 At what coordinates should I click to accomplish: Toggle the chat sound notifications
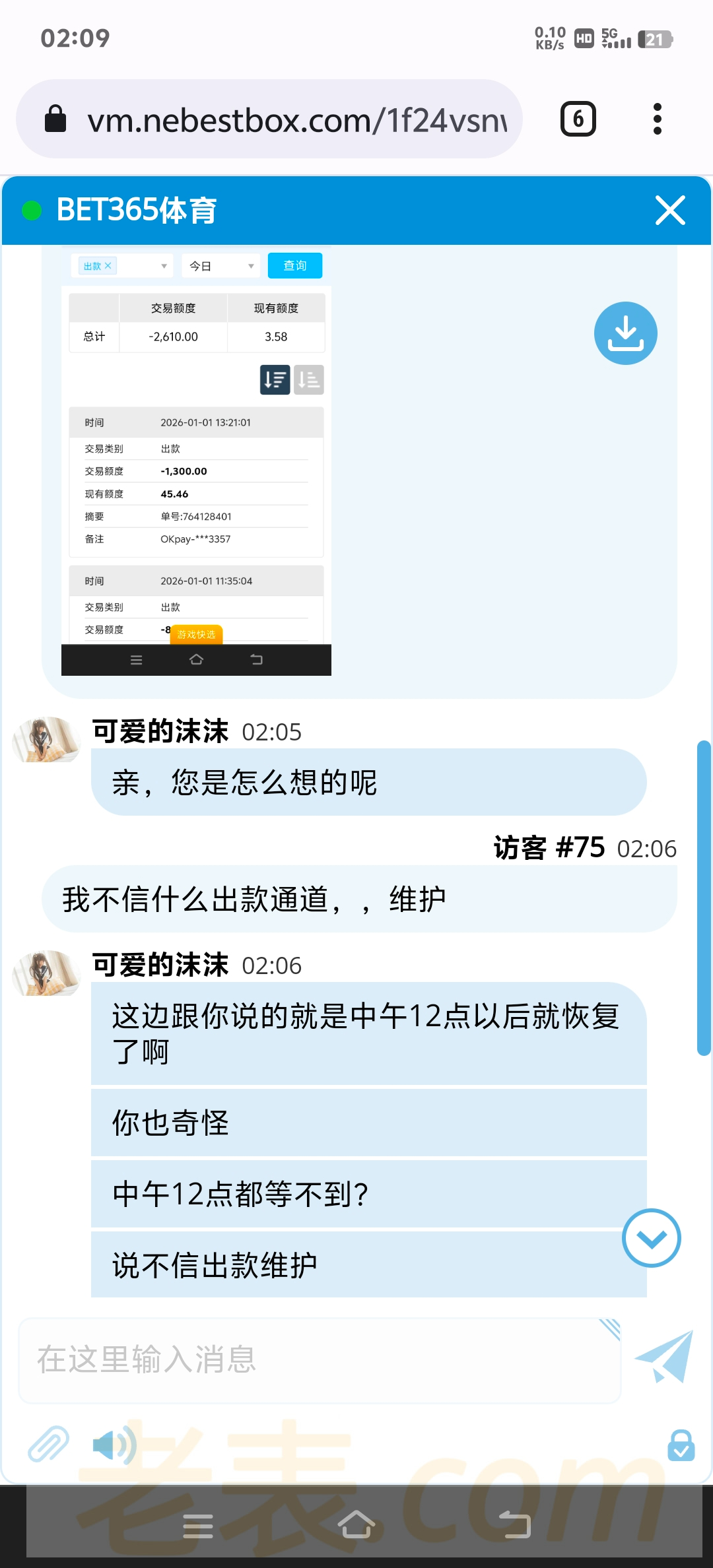click(114, 1445)
